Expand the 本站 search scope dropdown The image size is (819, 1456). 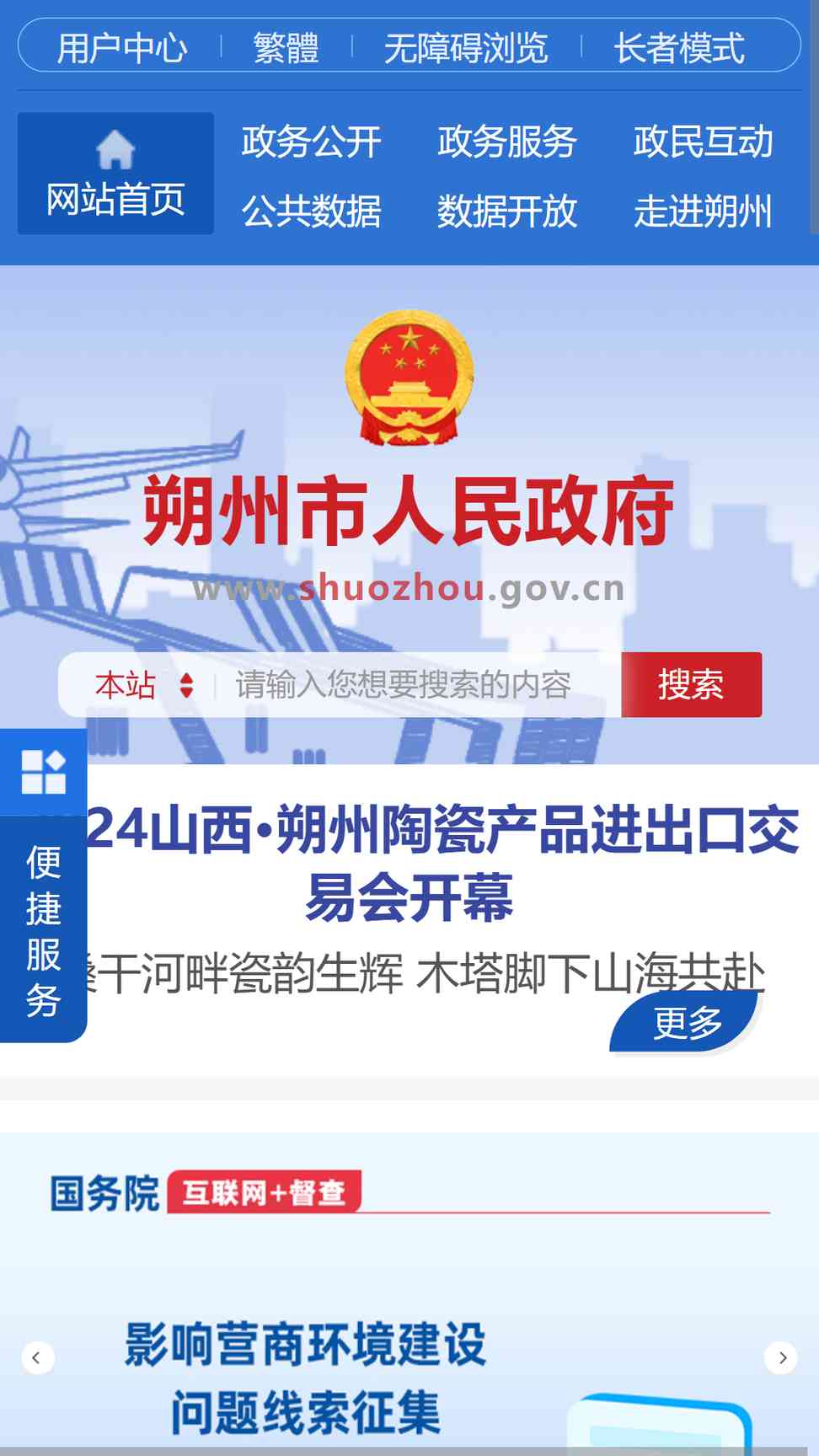pos(144,685)
